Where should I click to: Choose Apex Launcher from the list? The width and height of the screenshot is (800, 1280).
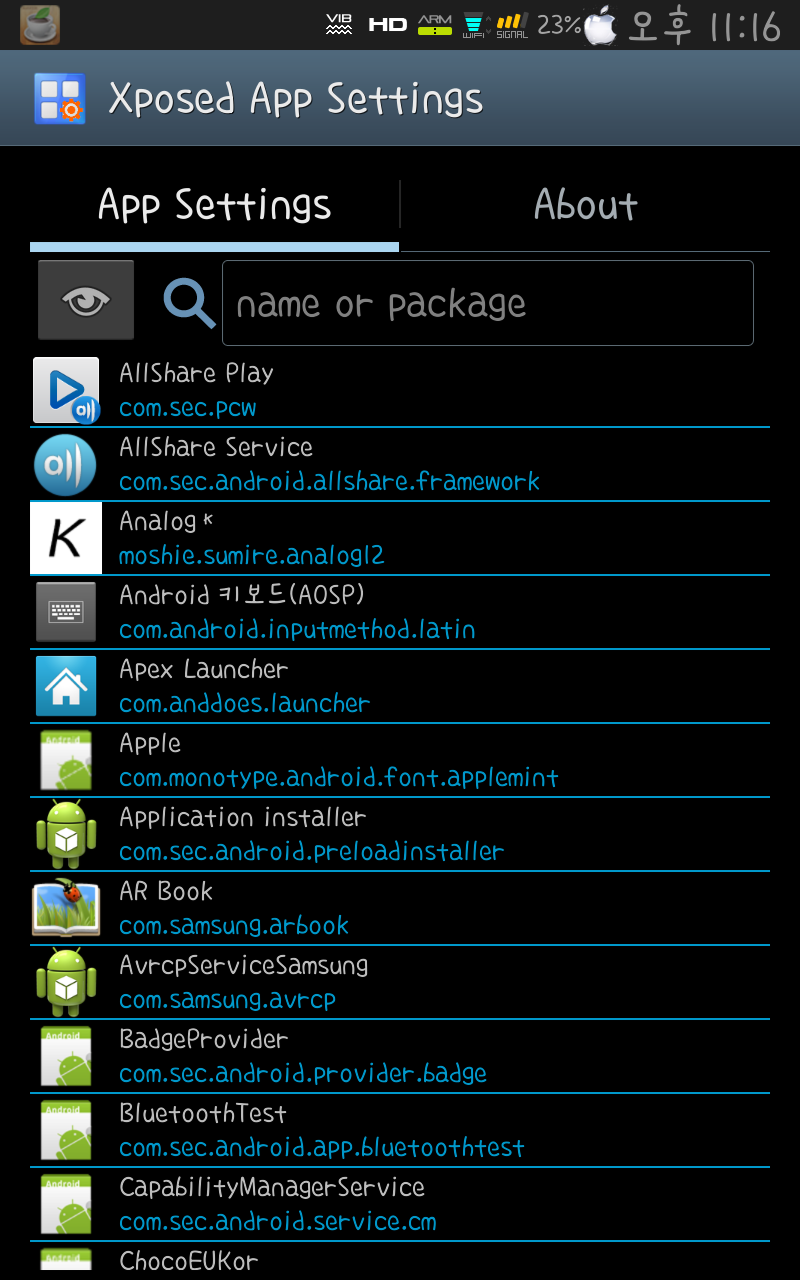point(400,686)
